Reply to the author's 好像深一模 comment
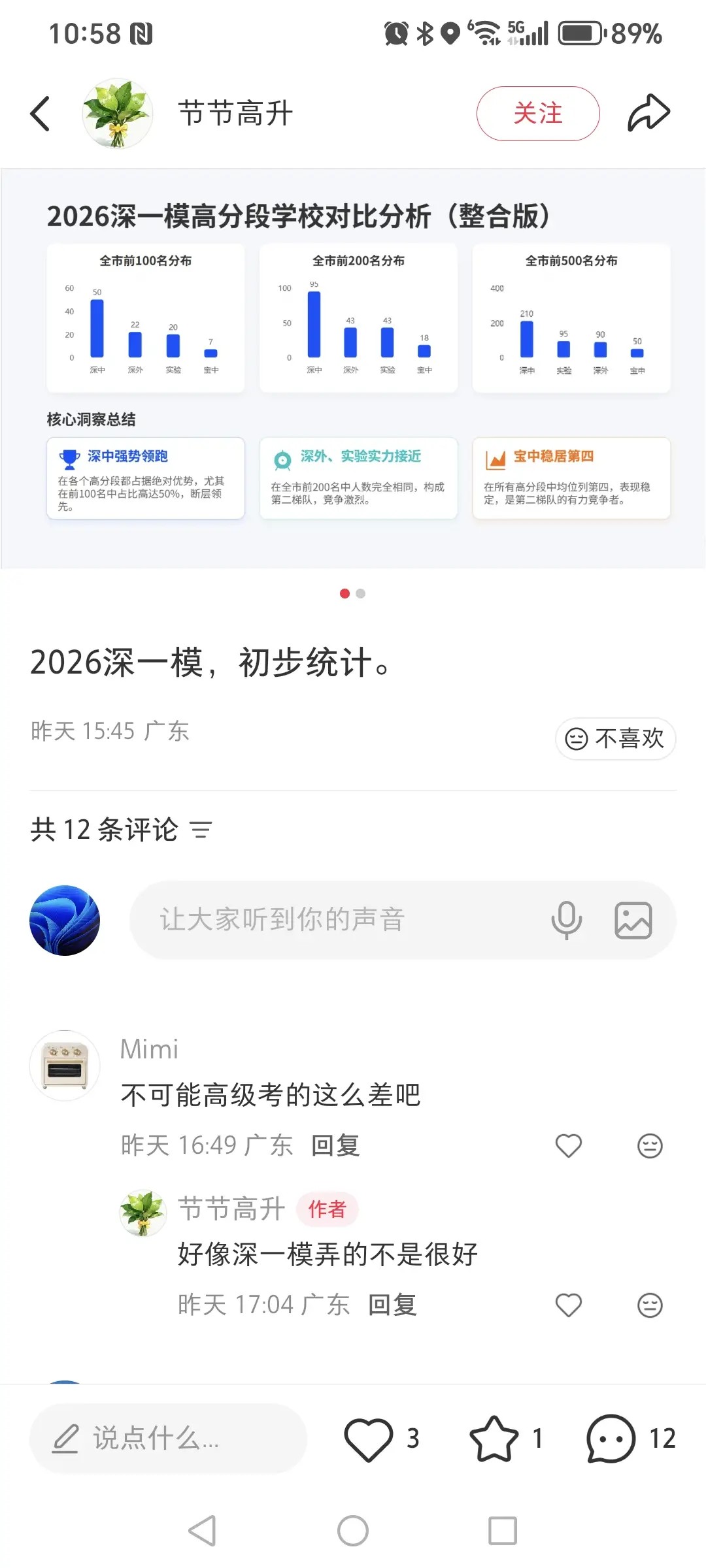The image size is (706, 1568). pos(392,1305)
